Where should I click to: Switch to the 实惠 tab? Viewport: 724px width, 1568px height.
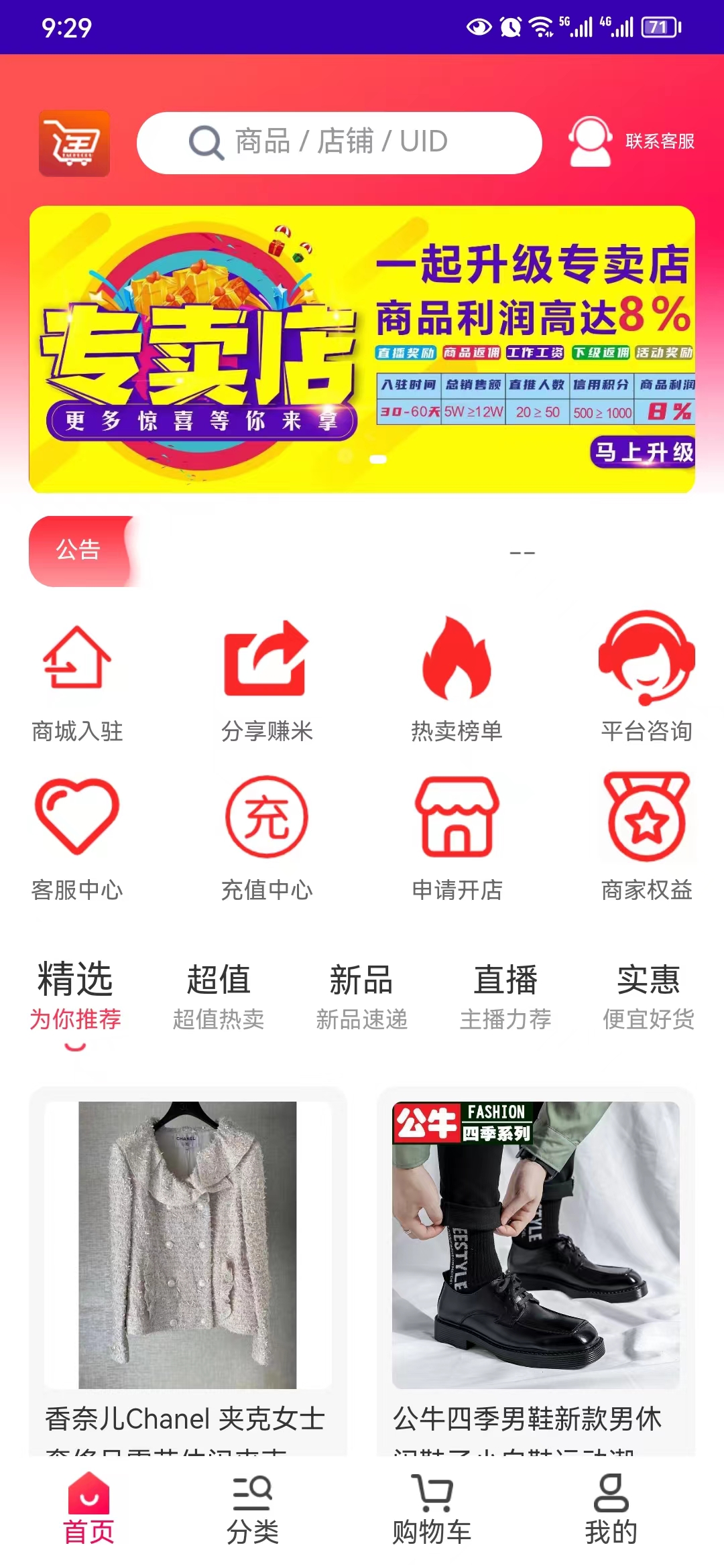pos(648,996)
